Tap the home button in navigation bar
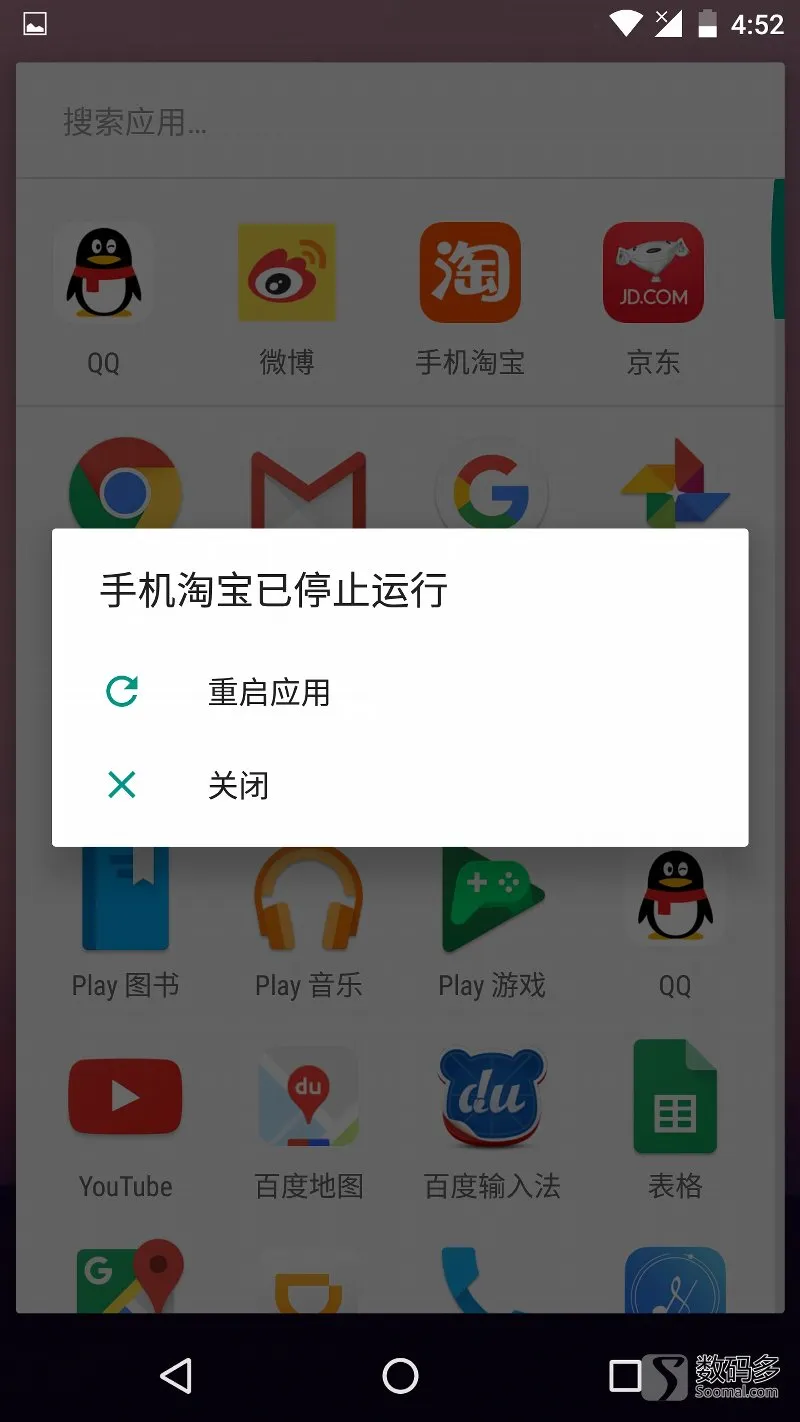This screenshot has width=800, height=1422. pos(400,1376)
